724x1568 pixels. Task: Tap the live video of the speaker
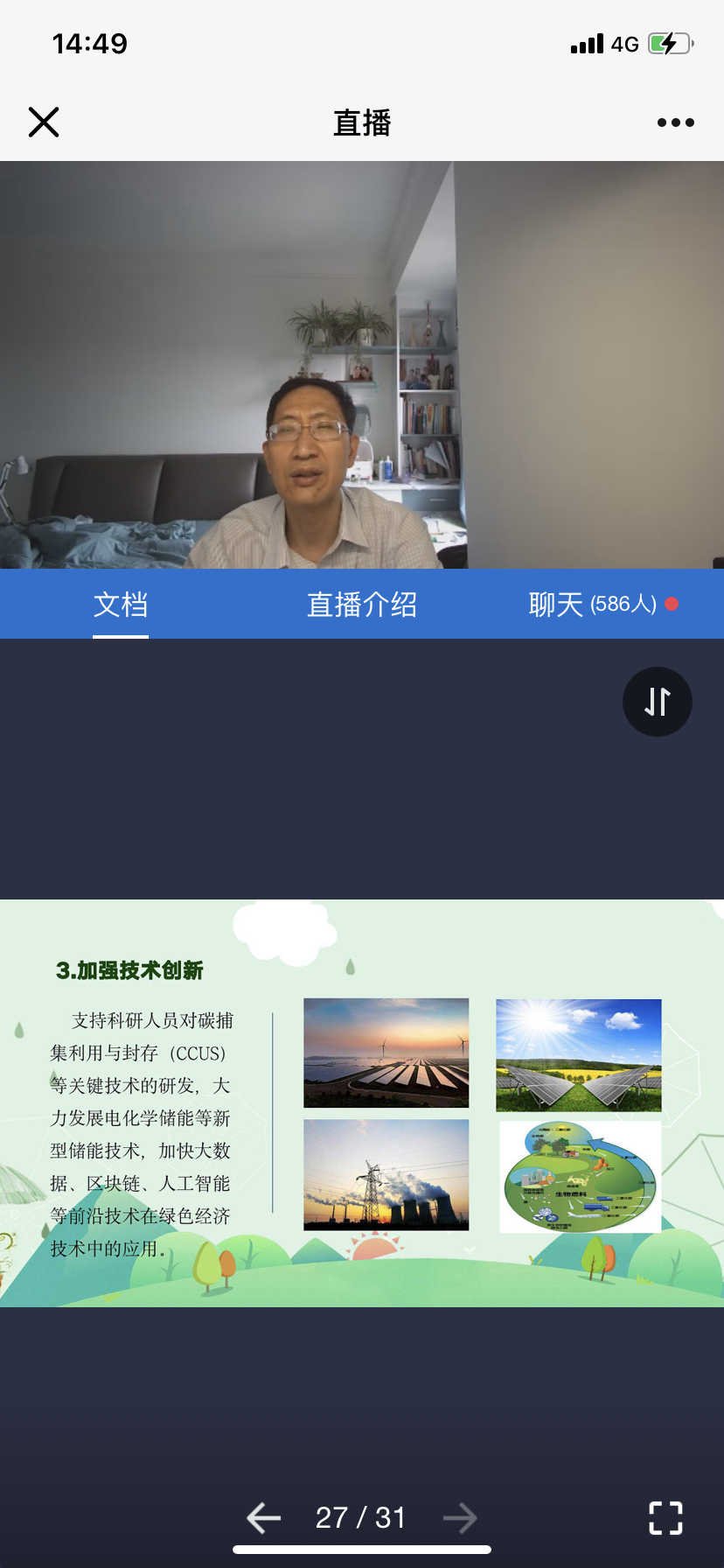(362, 365)
